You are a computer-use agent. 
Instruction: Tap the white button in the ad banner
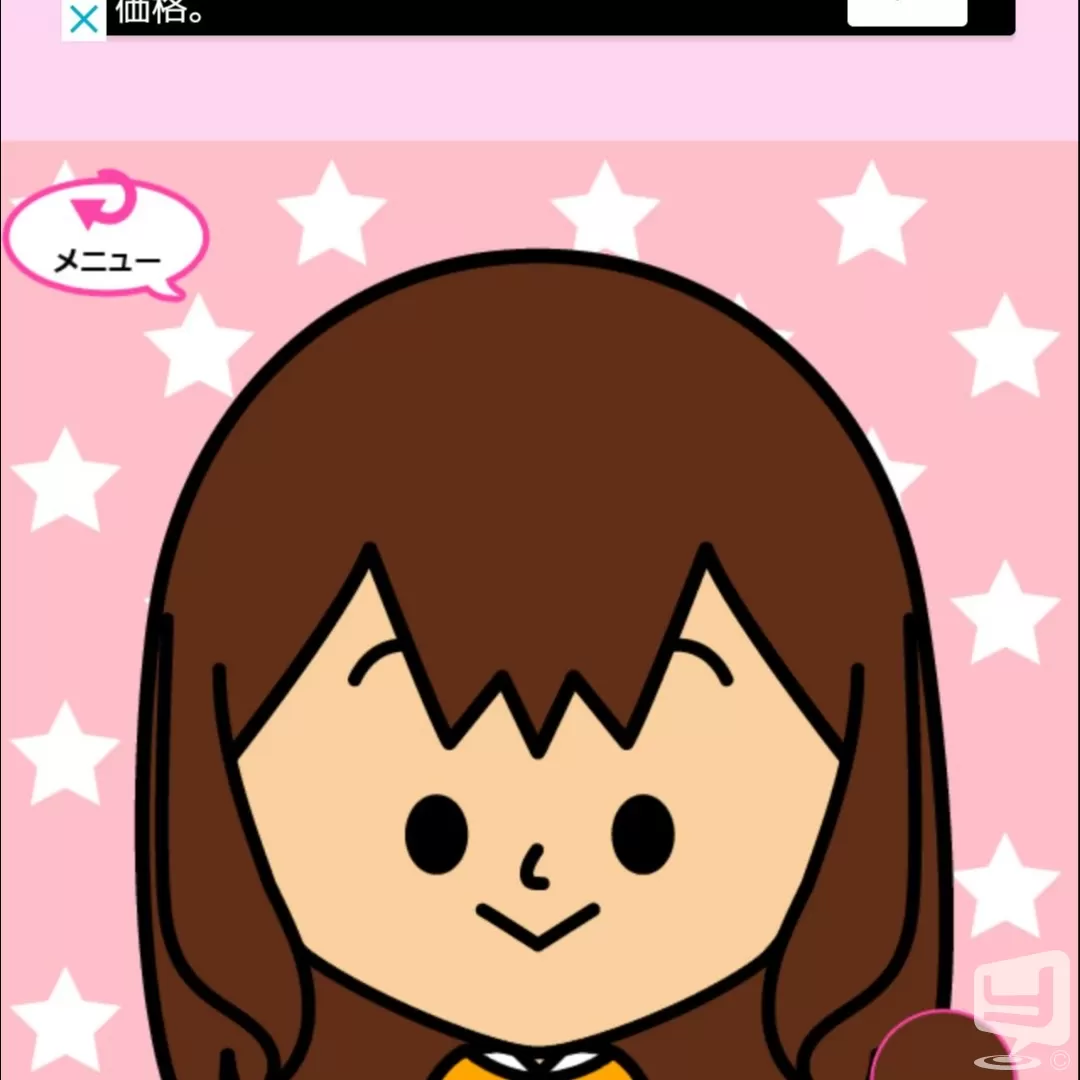point(906,12)
